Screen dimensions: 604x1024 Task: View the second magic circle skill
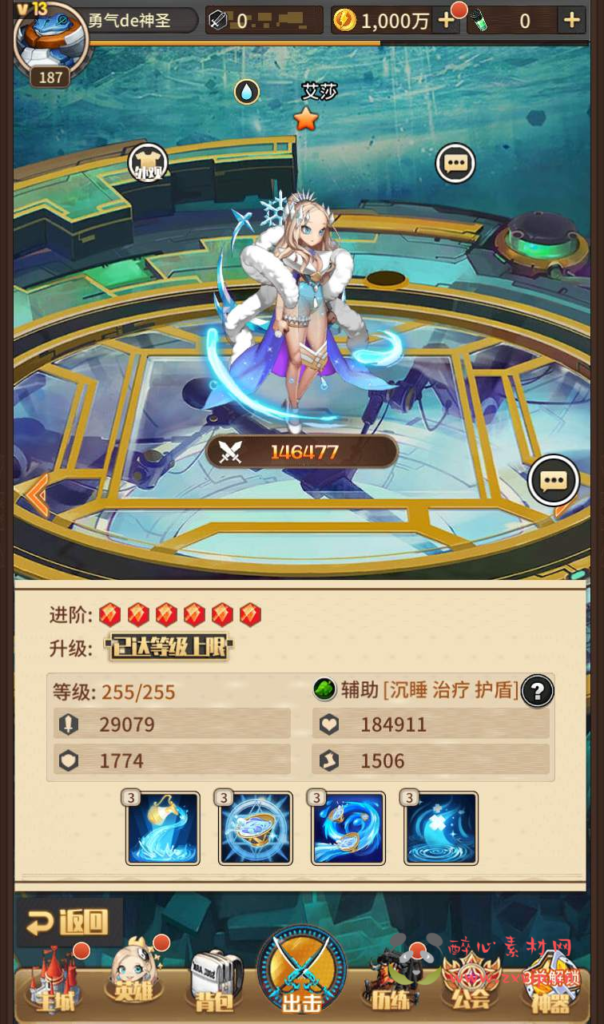point(256,828)
